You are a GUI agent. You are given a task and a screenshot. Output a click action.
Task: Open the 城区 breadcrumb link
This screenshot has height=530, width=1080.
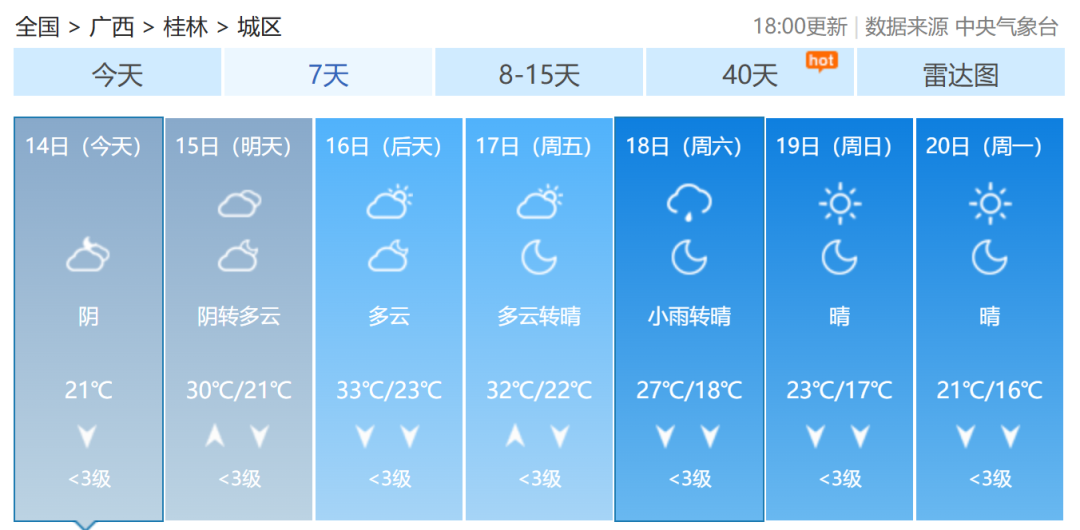259,27
